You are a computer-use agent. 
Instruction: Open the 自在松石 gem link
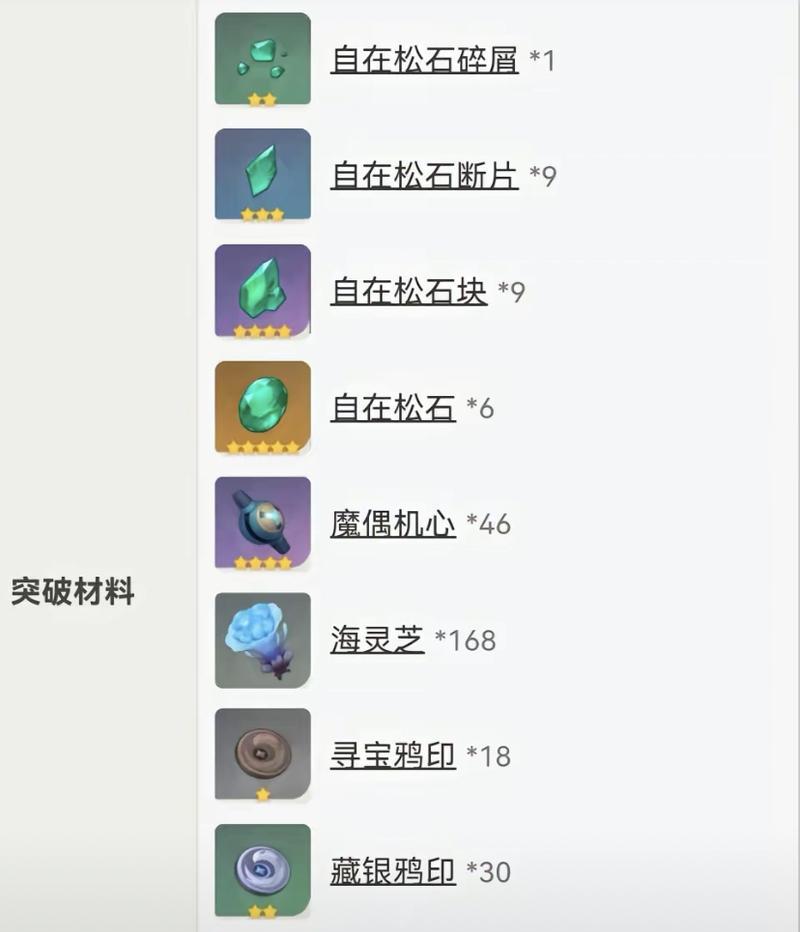(x=393, y=408)
